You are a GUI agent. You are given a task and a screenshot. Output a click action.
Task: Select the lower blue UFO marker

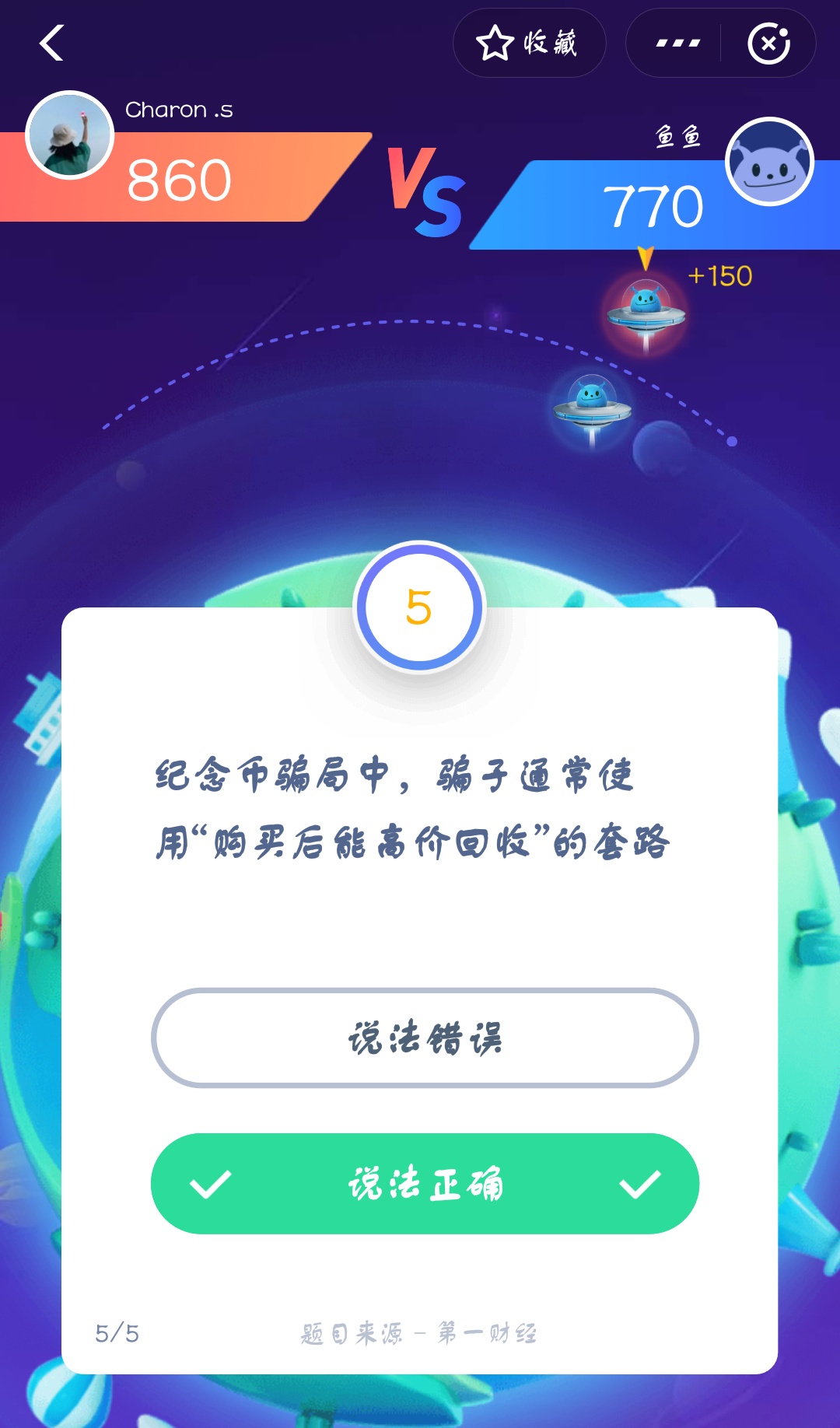coord(593,404)
